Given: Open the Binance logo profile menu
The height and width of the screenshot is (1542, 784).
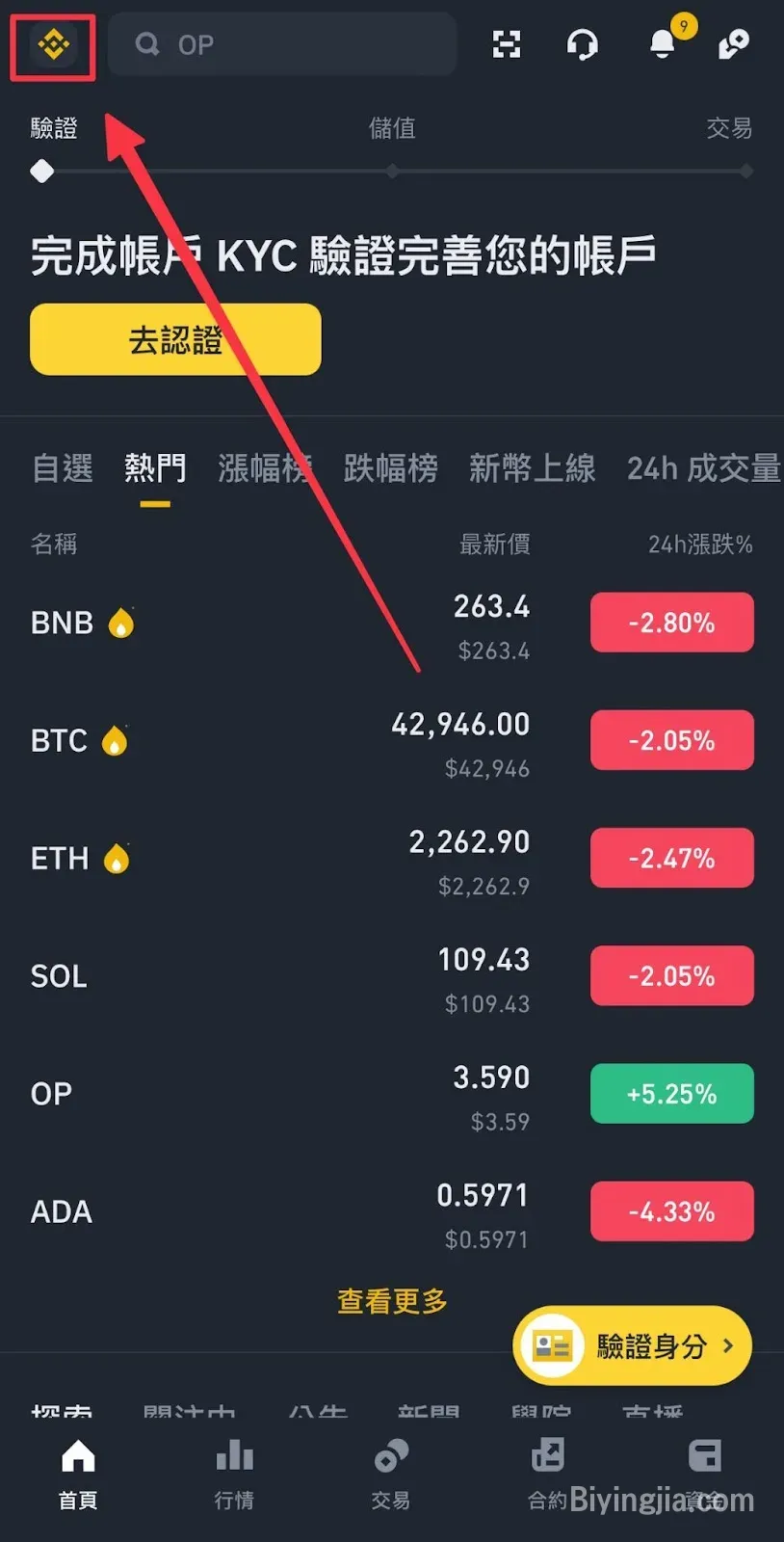Looking at the screenshot, I should click(53, 44).
